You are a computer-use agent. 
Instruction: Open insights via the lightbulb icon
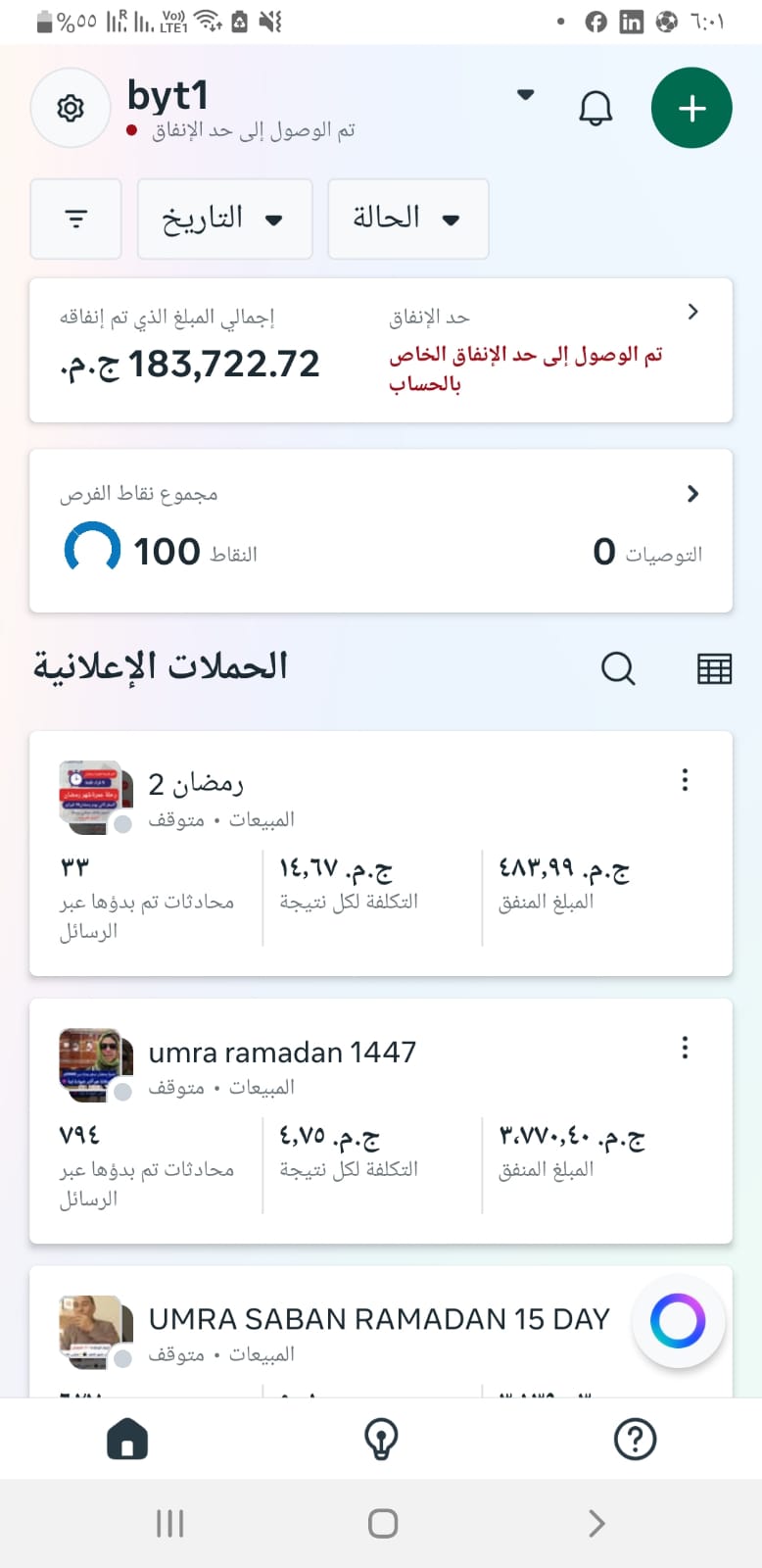click(381, 1439)
